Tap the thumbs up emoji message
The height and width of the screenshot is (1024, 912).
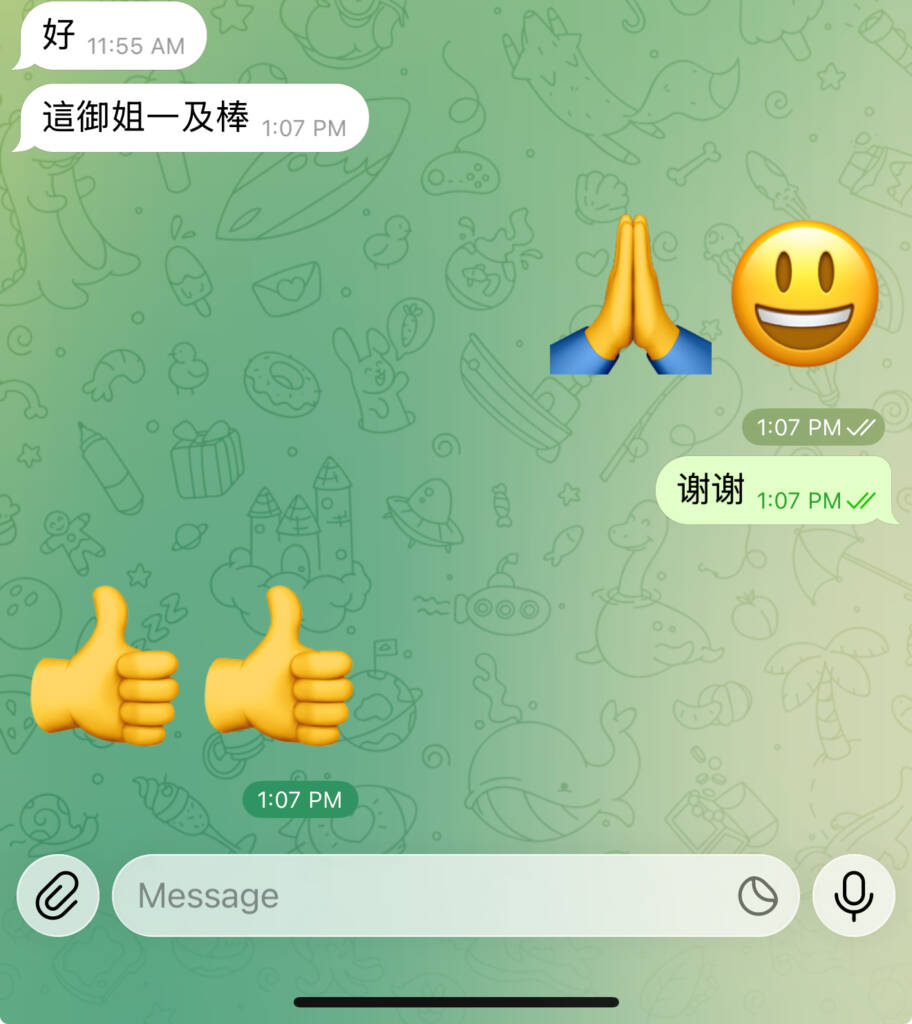coord(190,670)
